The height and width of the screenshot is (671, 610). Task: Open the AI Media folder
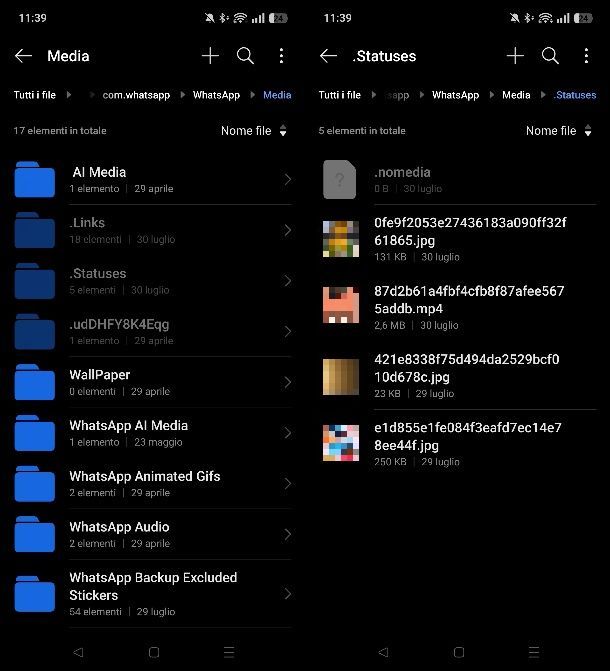pyautogui.click(x=150, y=179)
